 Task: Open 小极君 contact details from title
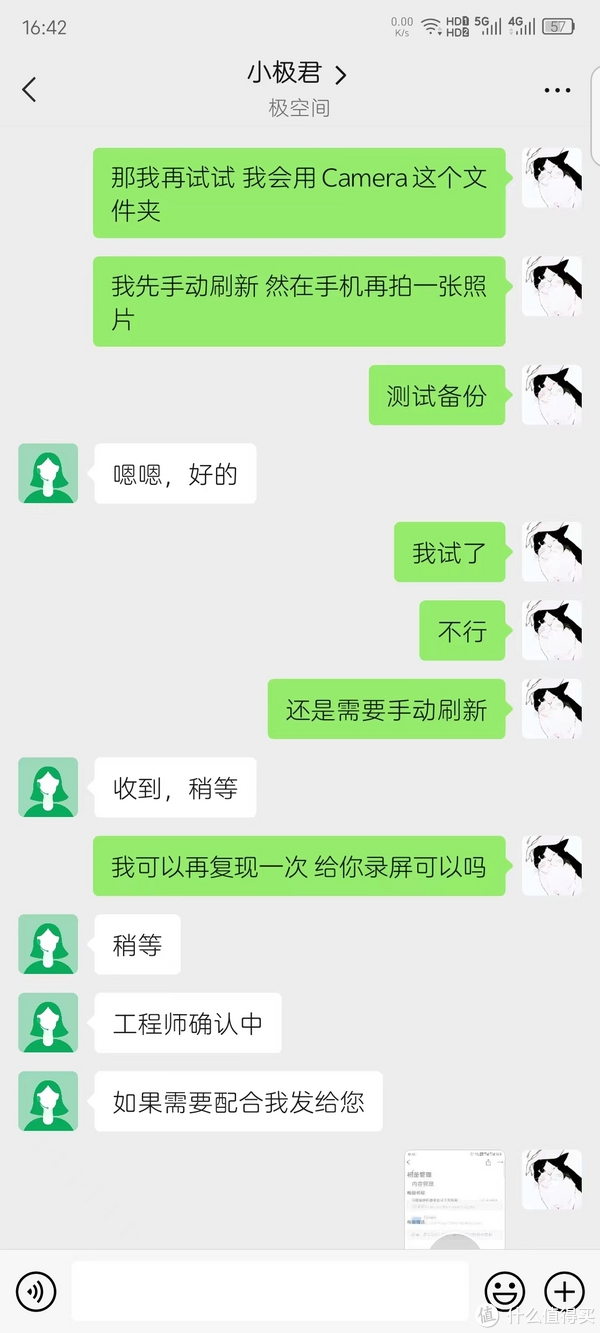297,74
